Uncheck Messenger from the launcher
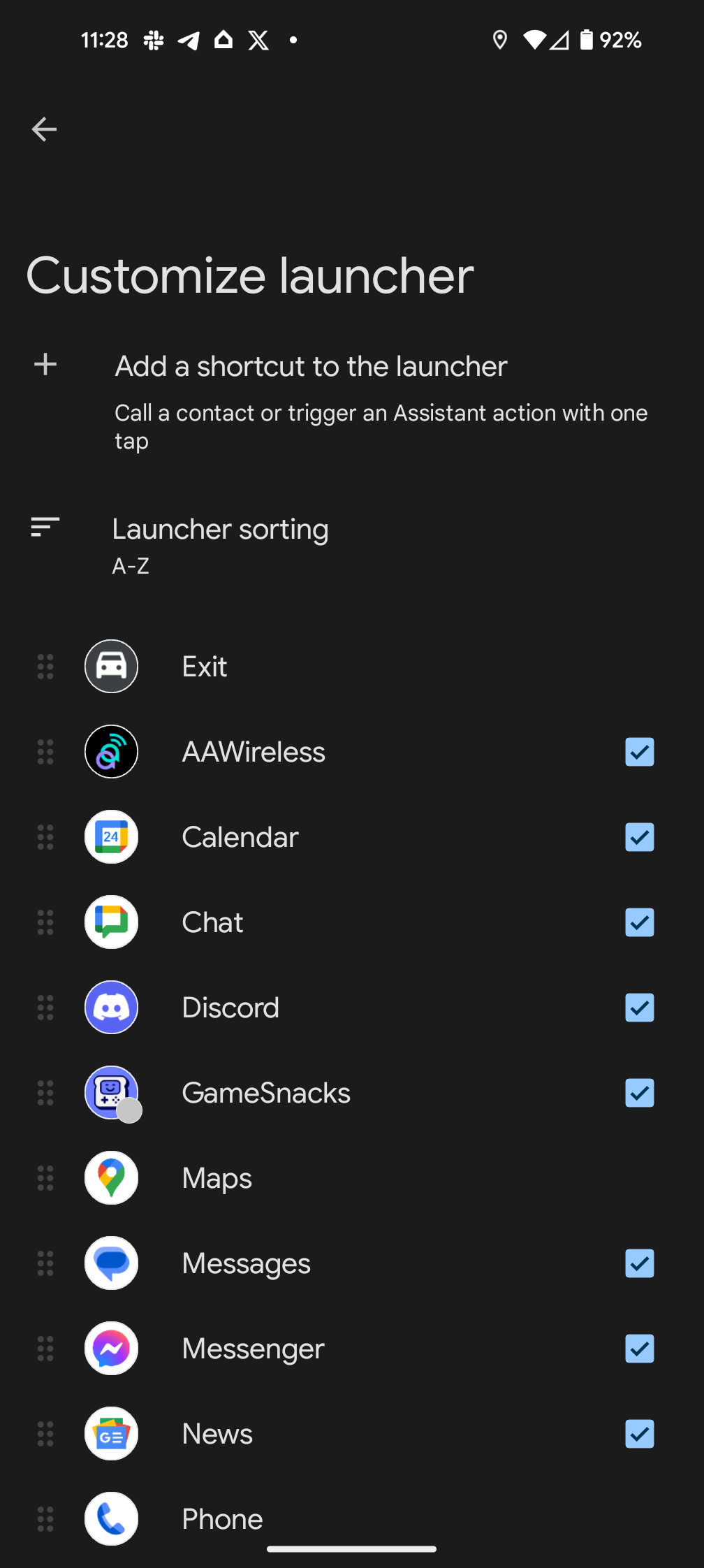Viewport: 704px width, 1568px height. (x=639, y=1349)
